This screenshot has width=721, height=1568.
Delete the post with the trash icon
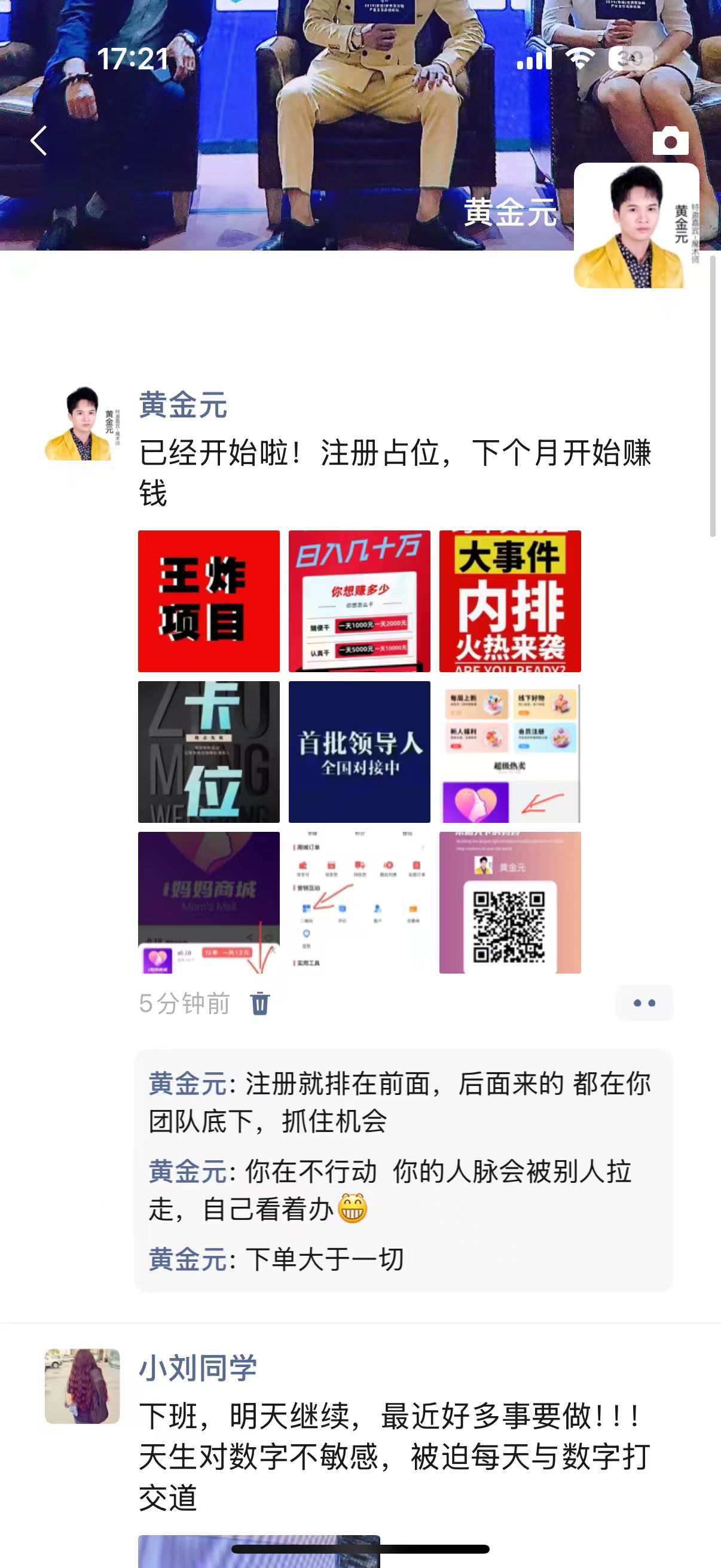point(260,1003)
